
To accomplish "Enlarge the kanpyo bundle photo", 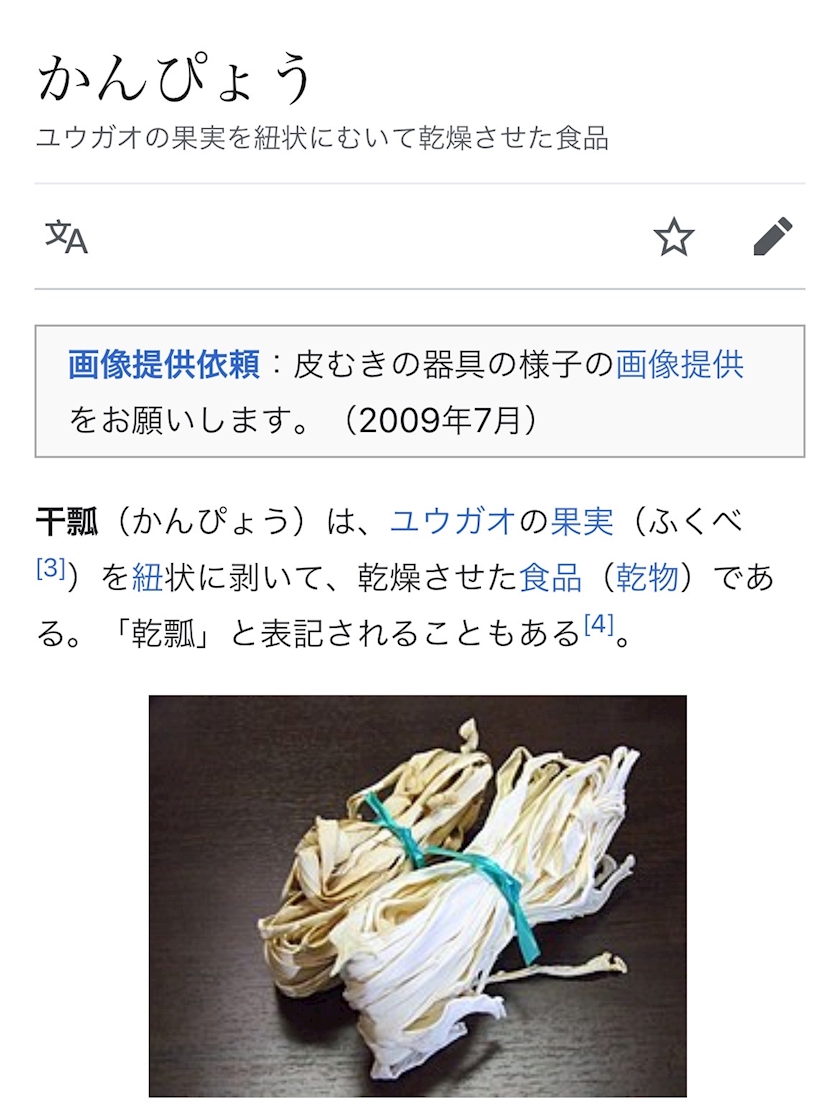I will pyautogui.click(x=418, y=896).
